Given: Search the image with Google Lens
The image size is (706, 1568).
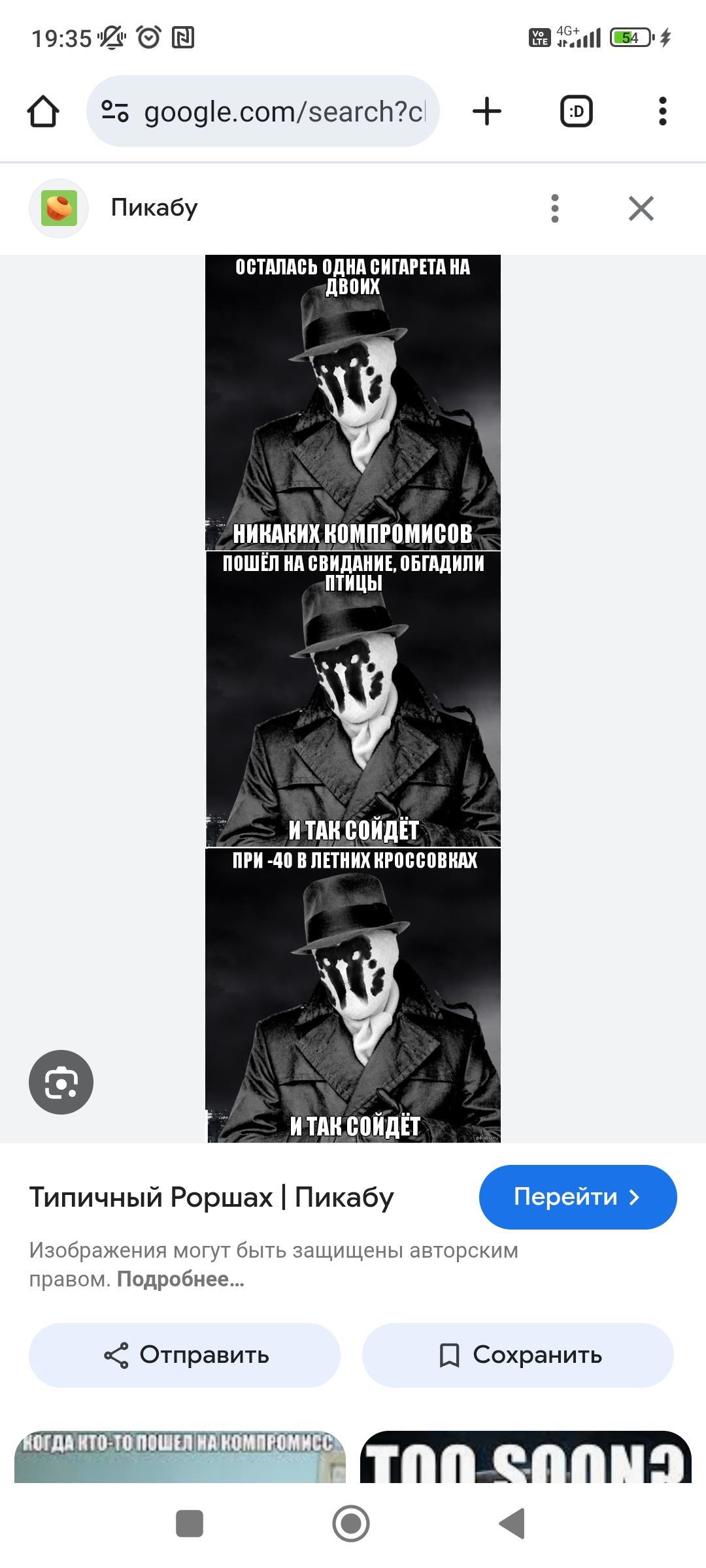Looking at the screenshot, I should click(x=61, y=1082).
